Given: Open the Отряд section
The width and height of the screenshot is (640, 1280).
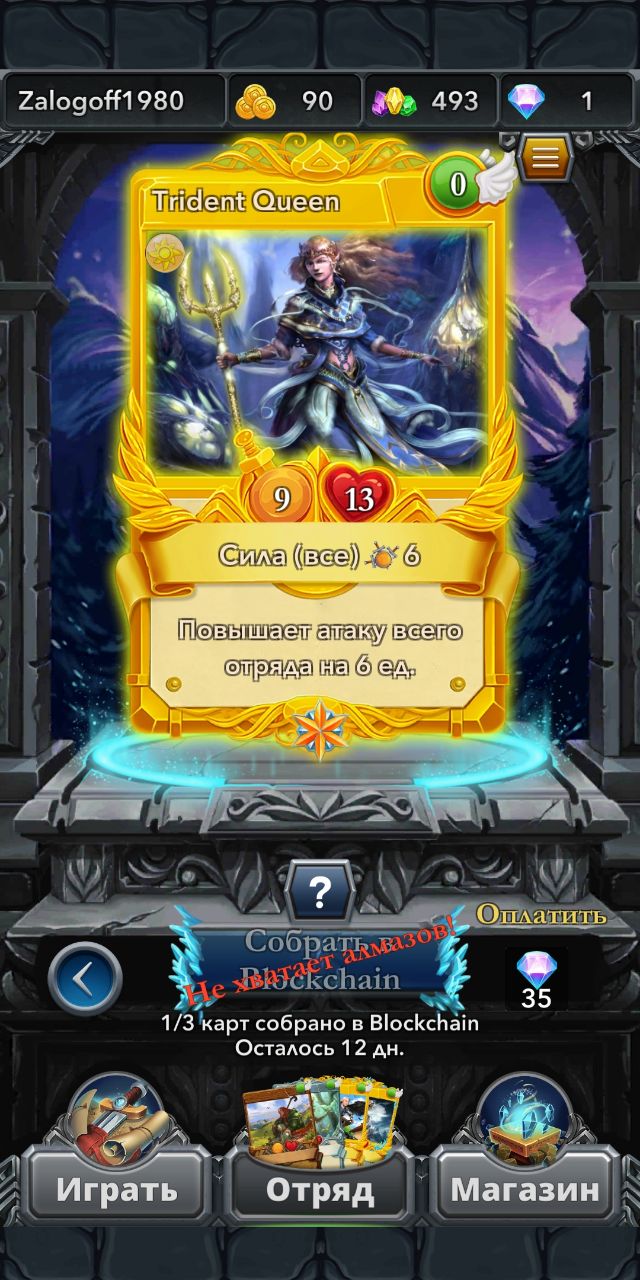Looking at the screenshot, I should 320,1189.
